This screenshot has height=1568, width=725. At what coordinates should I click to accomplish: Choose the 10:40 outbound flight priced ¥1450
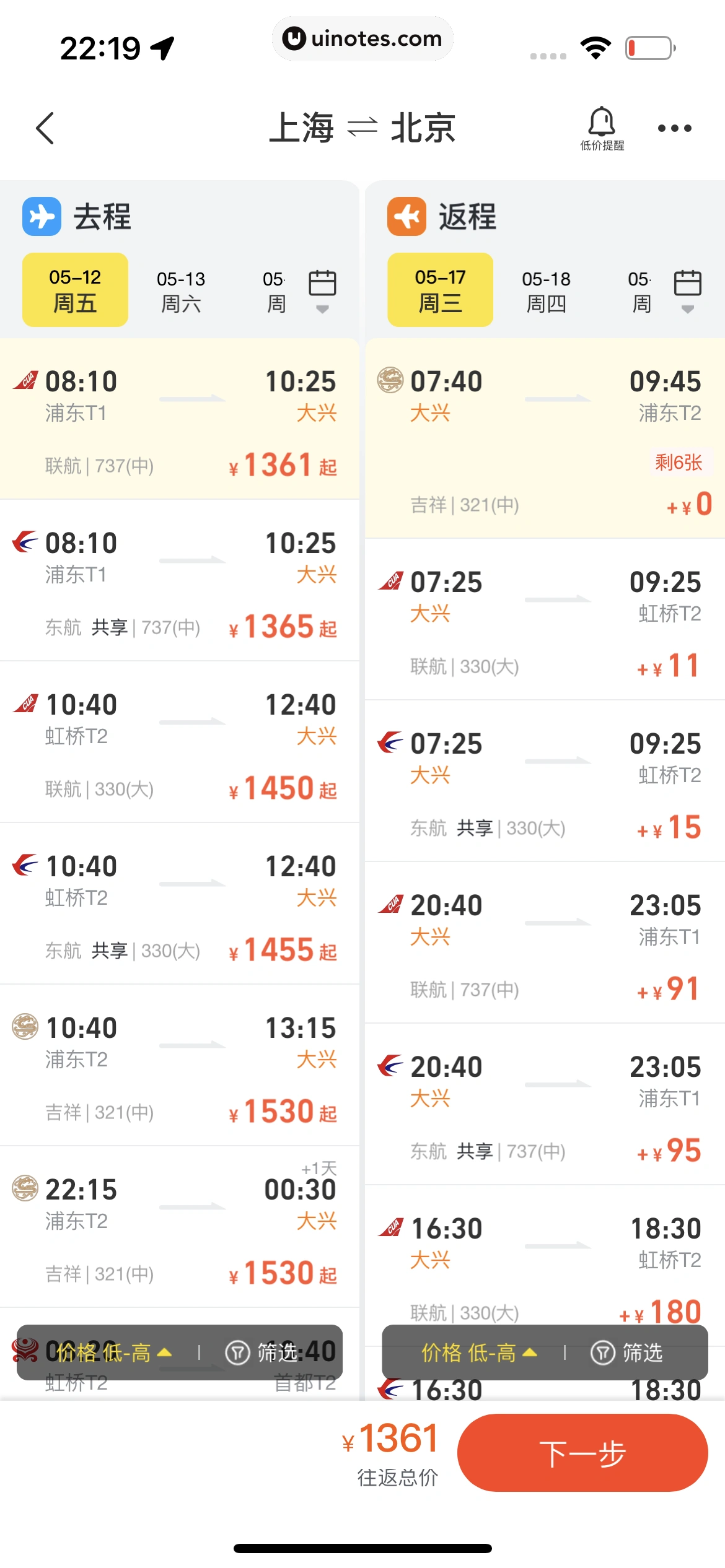[180, 743]
